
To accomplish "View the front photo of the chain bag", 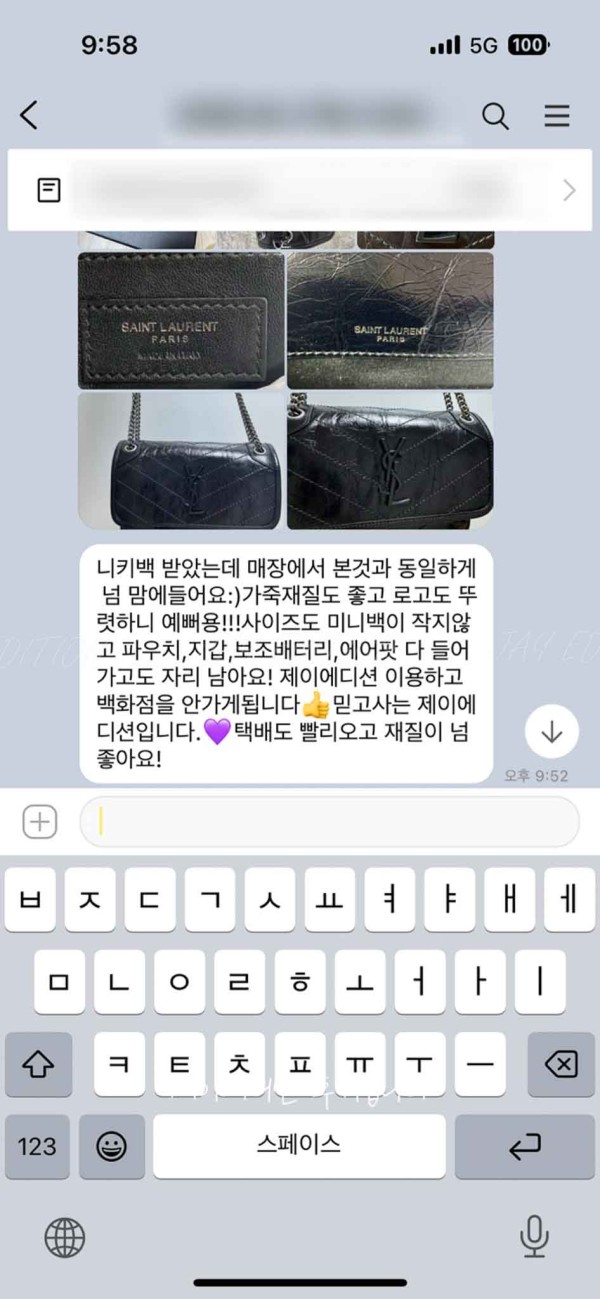I will [x=180, y=460].
